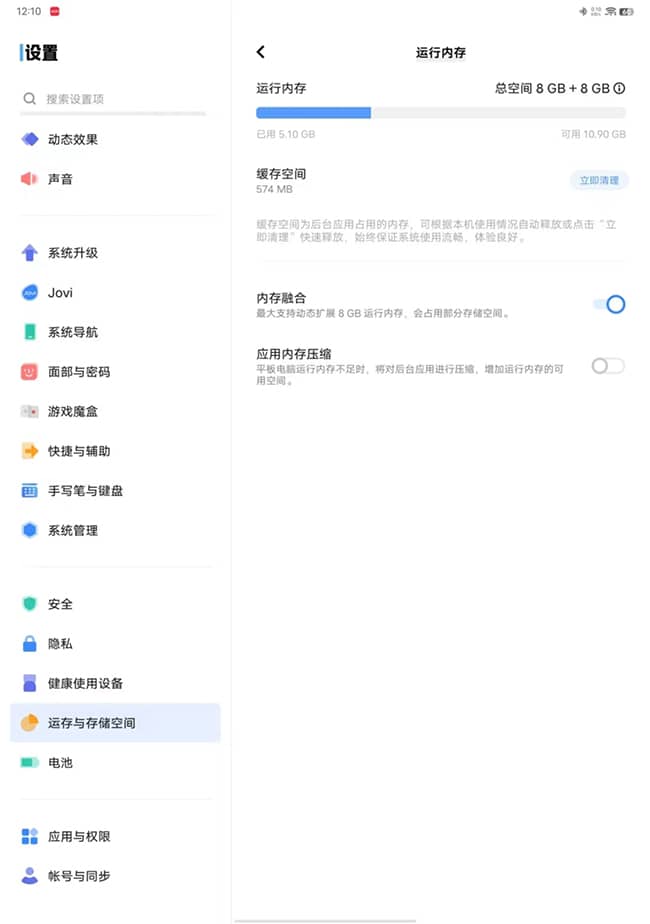Open 面部与密码 settings

[x=79, y=372]
